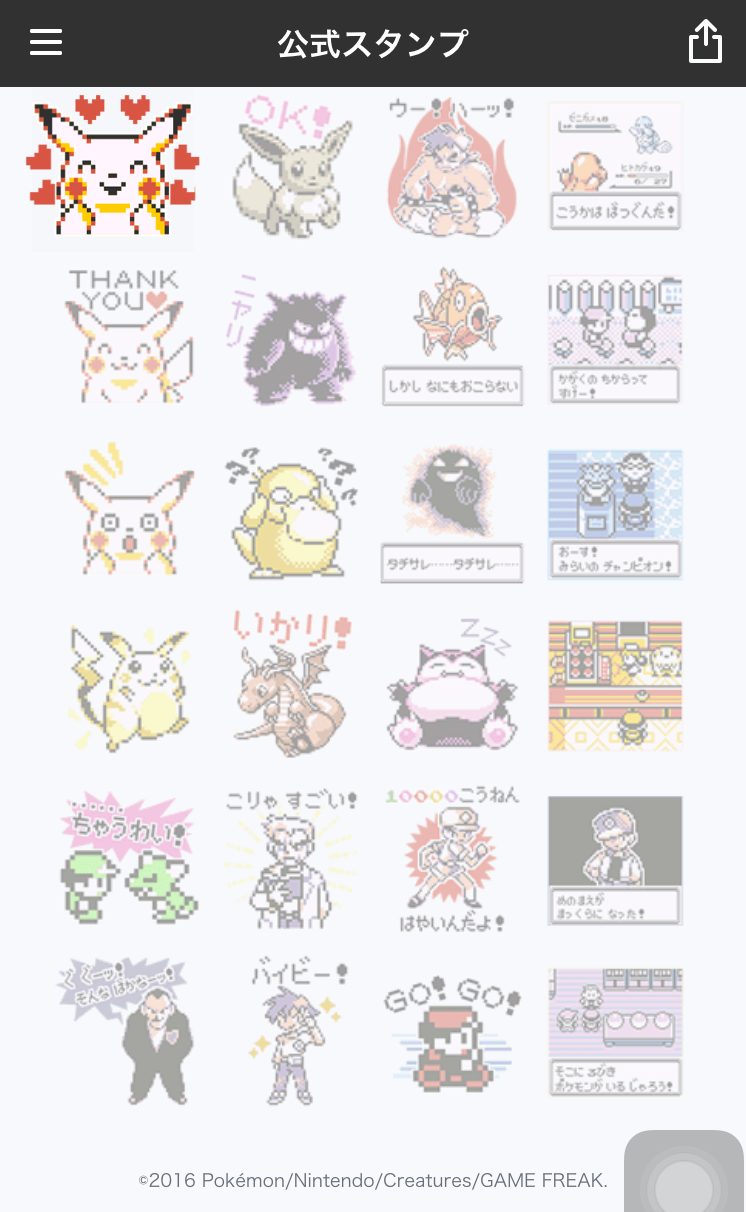The image size is (746, 1212).
Task: Open the hamburger menu
Action: 46,42
